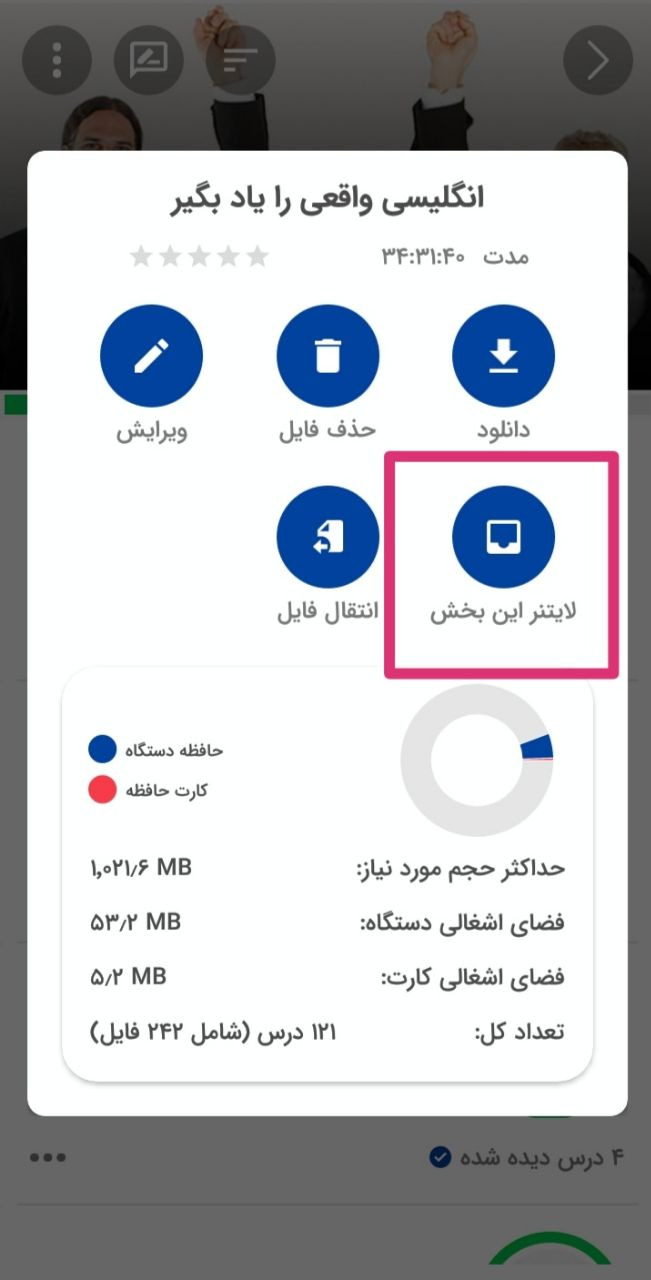Open the three-dot overflow menu at top
This screenshot has width=651, height=1280.
coord(56,60)
